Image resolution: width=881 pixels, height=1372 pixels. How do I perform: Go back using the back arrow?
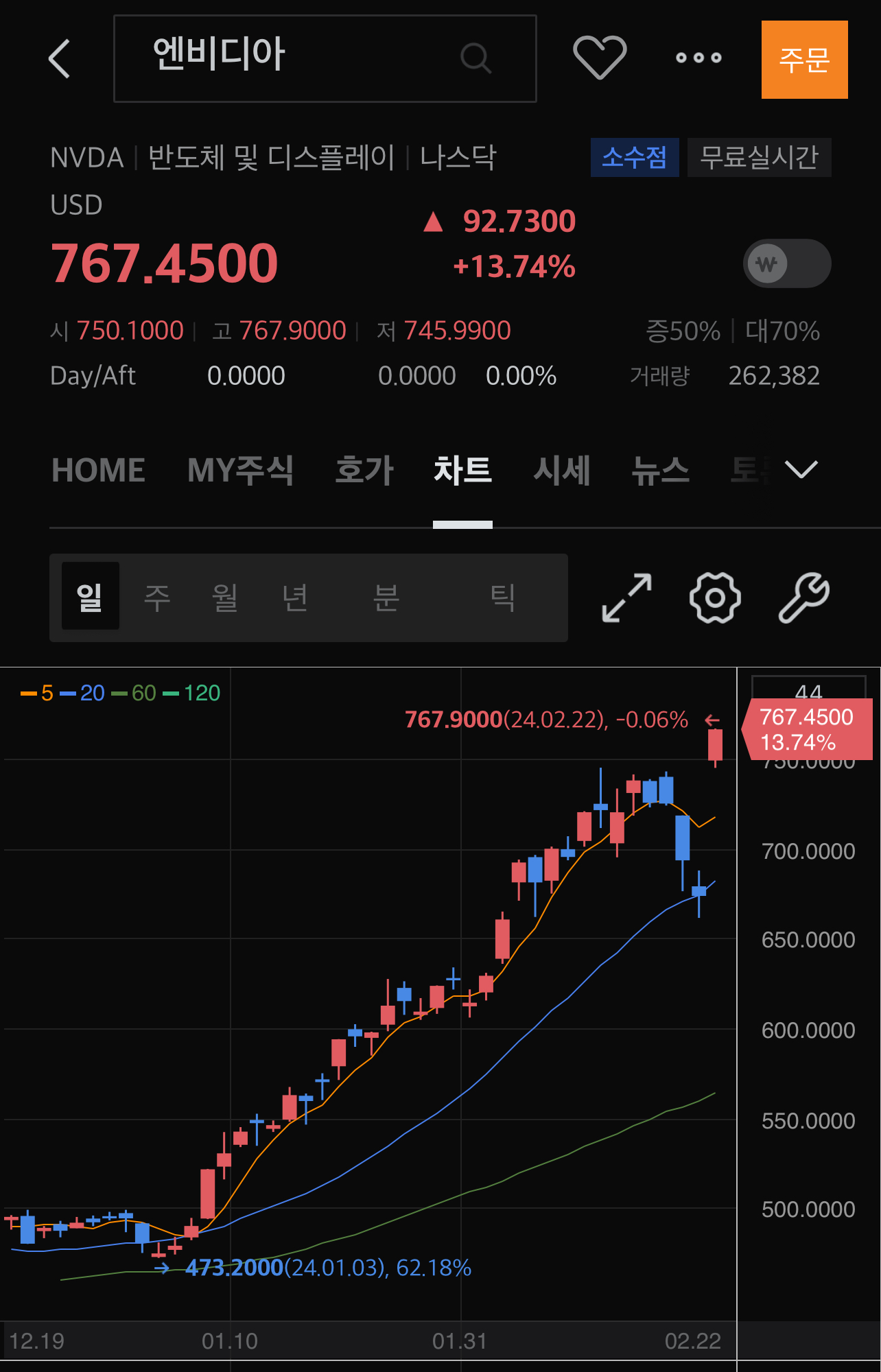coord(60,58)
